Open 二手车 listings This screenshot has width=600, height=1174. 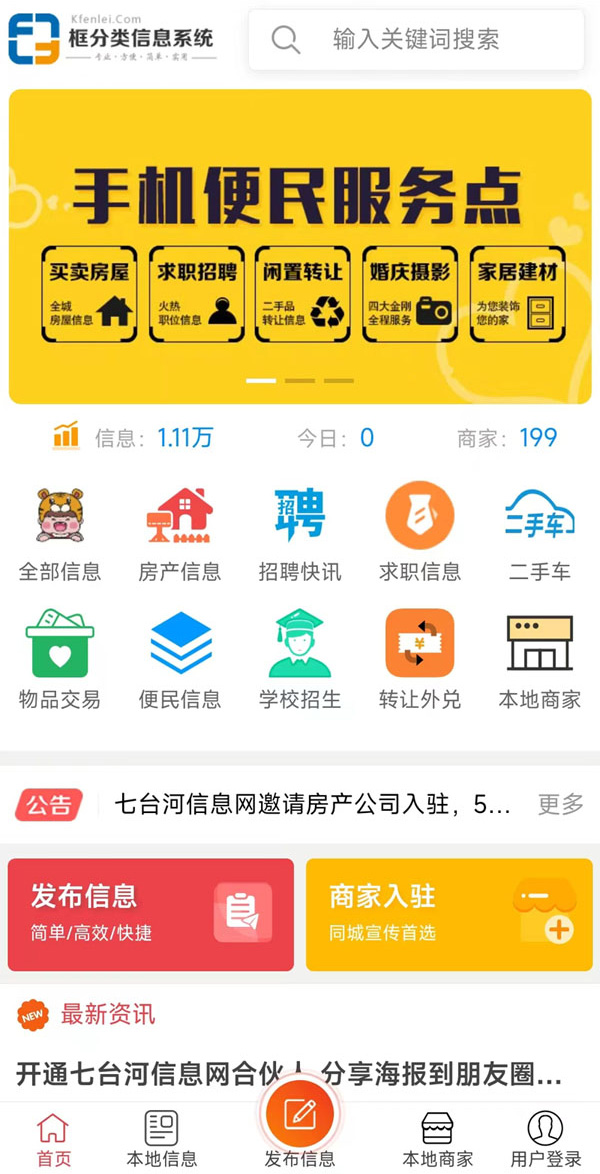click(x=540, y=535)
